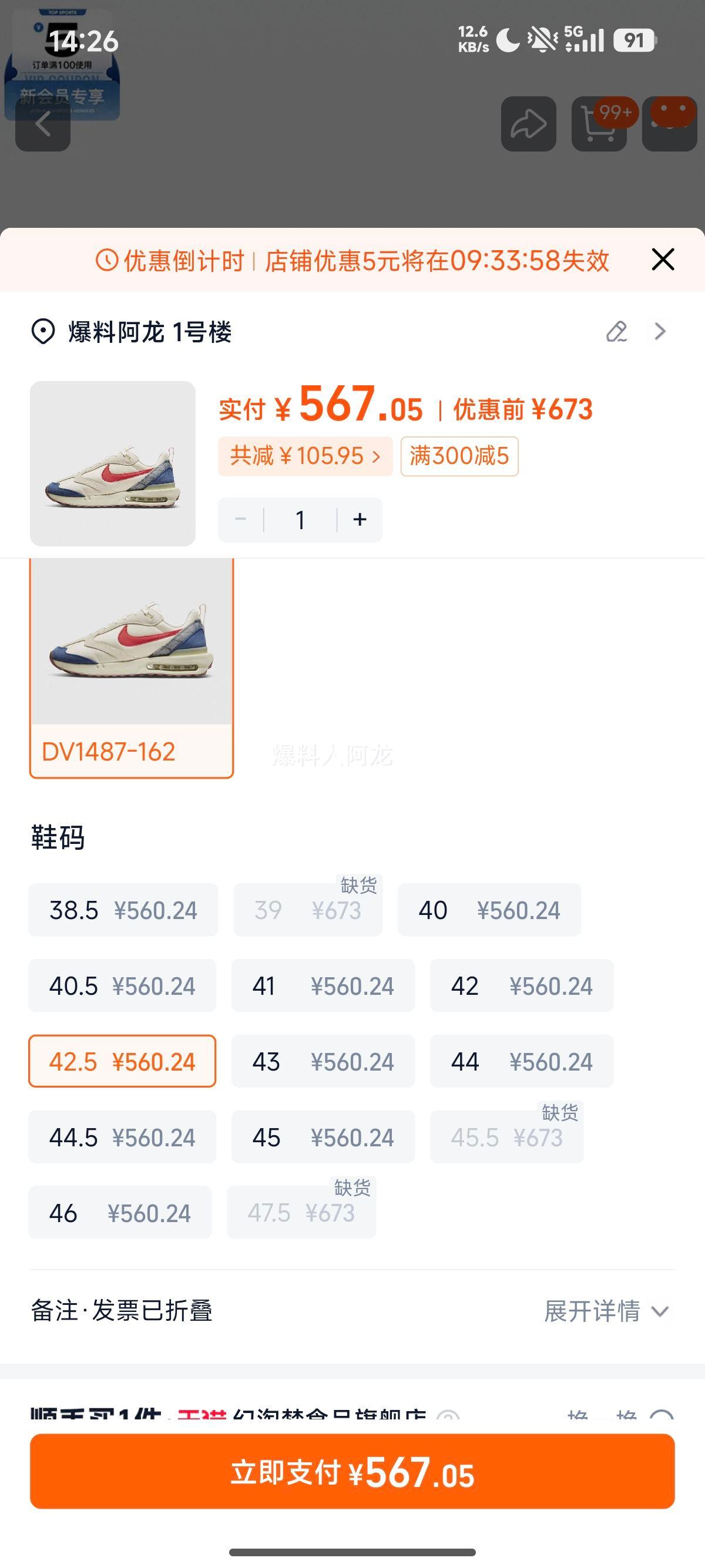Increase quantity with the plus button
Viewport: 705px width, 1568px height.
point(359,519)
